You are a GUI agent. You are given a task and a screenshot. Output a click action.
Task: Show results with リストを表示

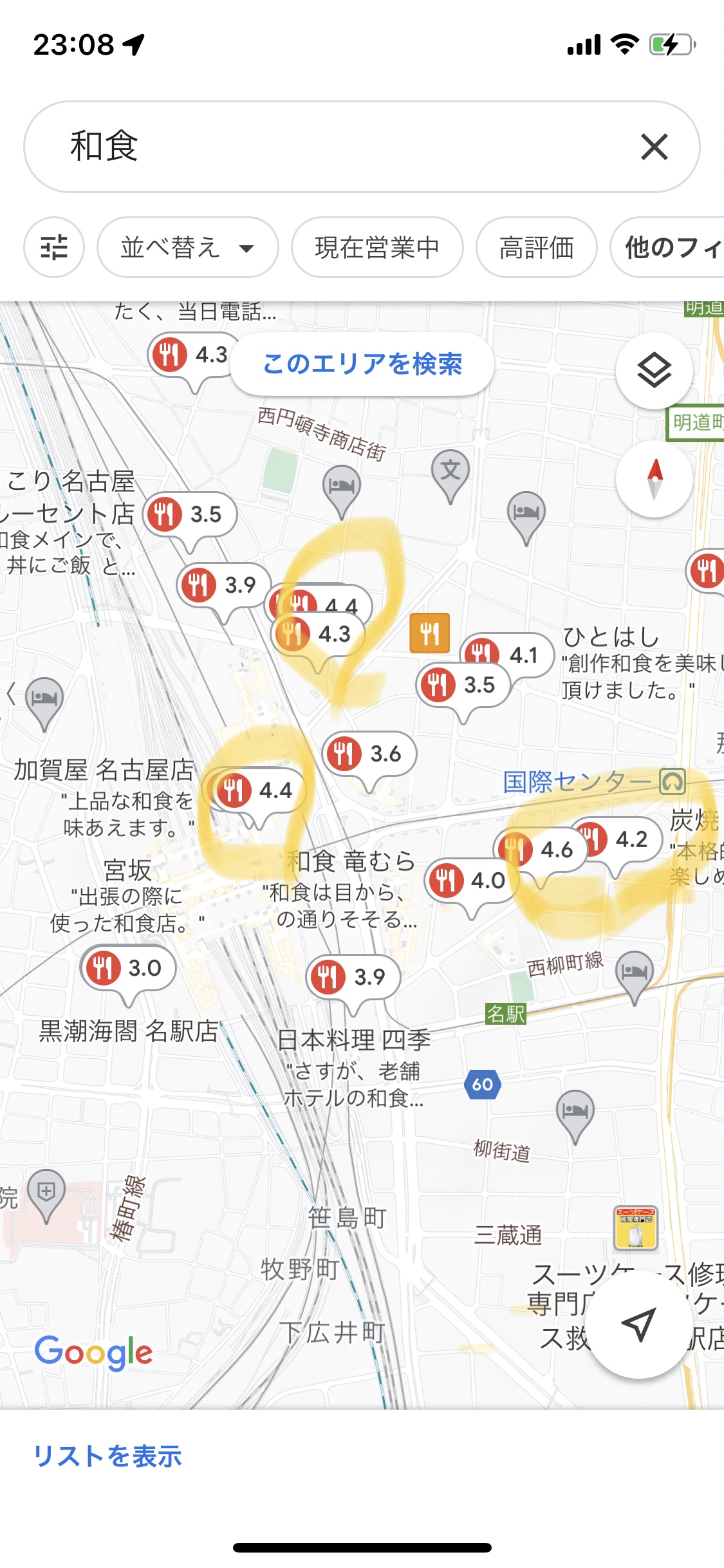tap(107, 1456)
